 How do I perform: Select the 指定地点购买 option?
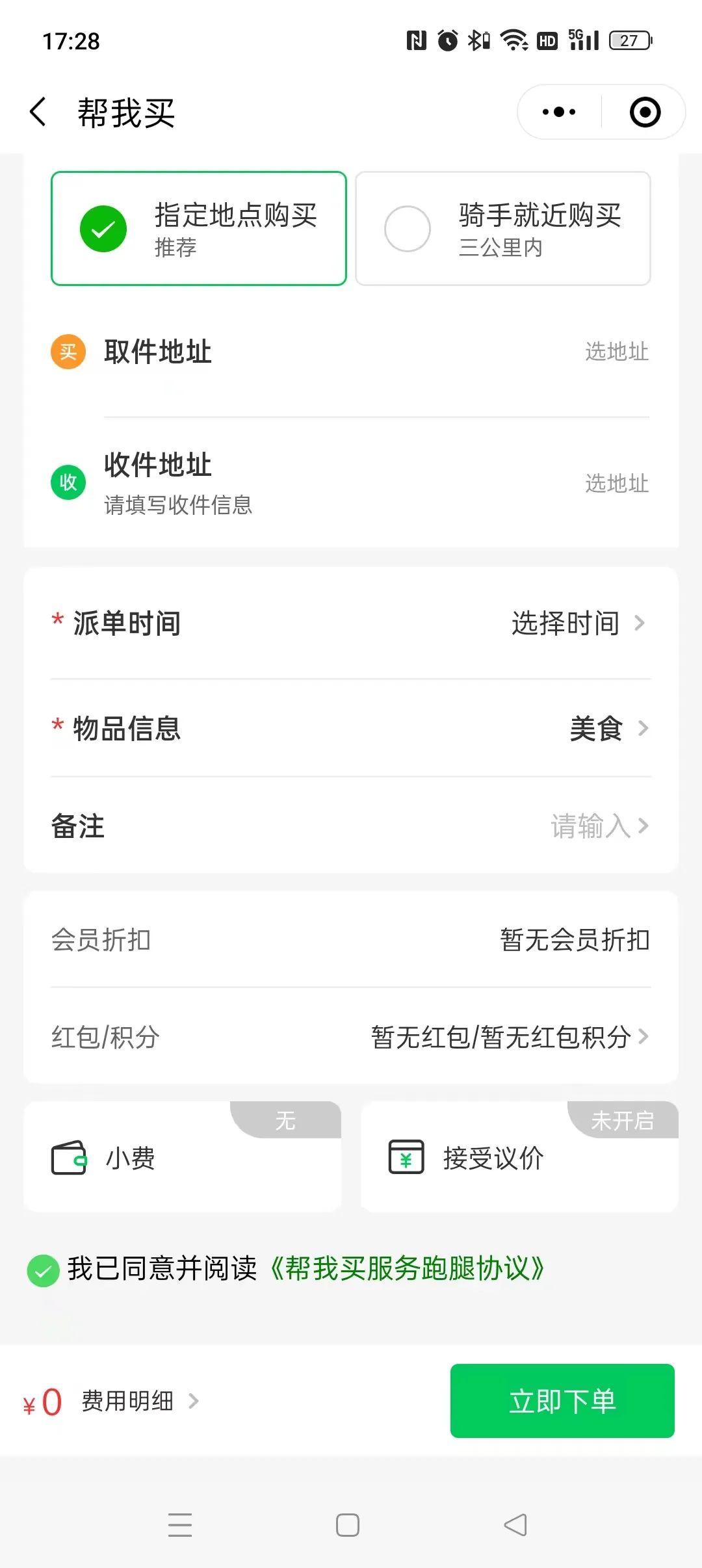198,228
